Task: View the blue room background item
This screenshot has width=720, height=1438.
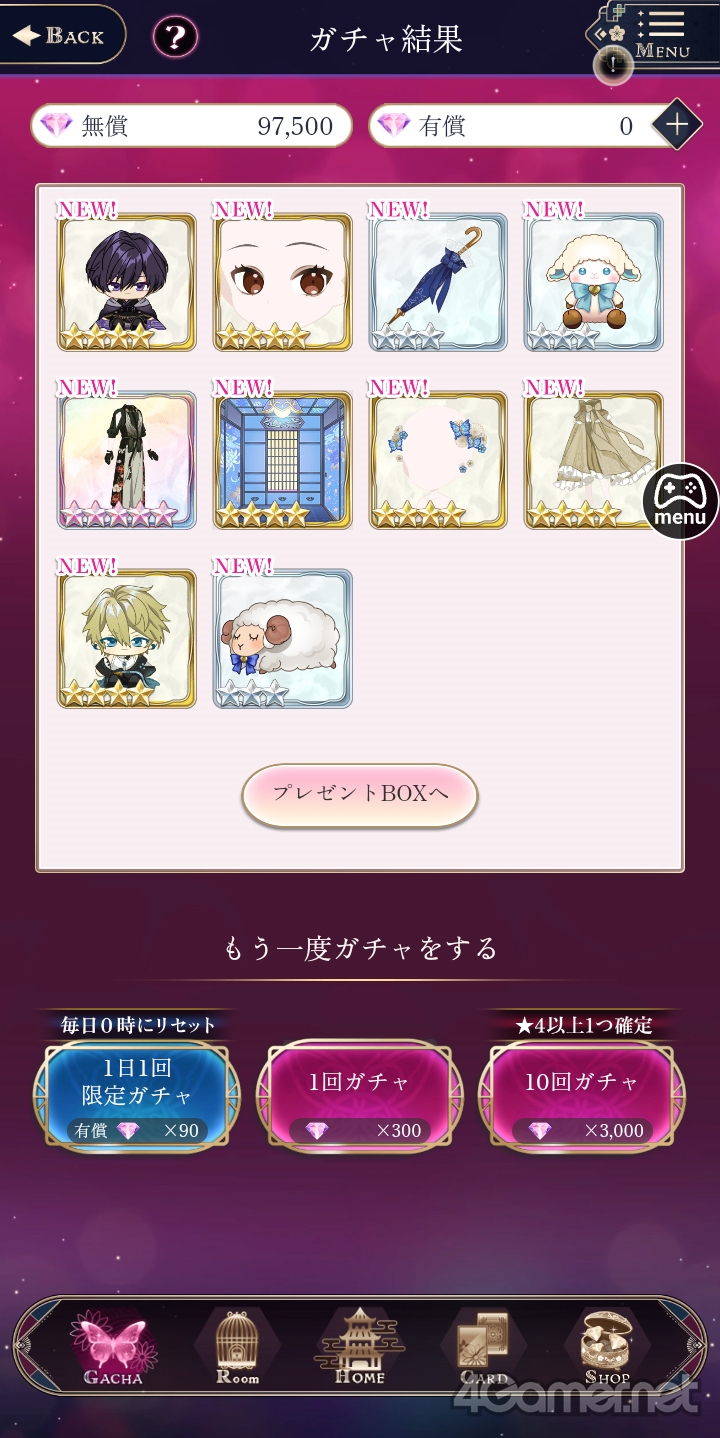Action: pos(283,460)
